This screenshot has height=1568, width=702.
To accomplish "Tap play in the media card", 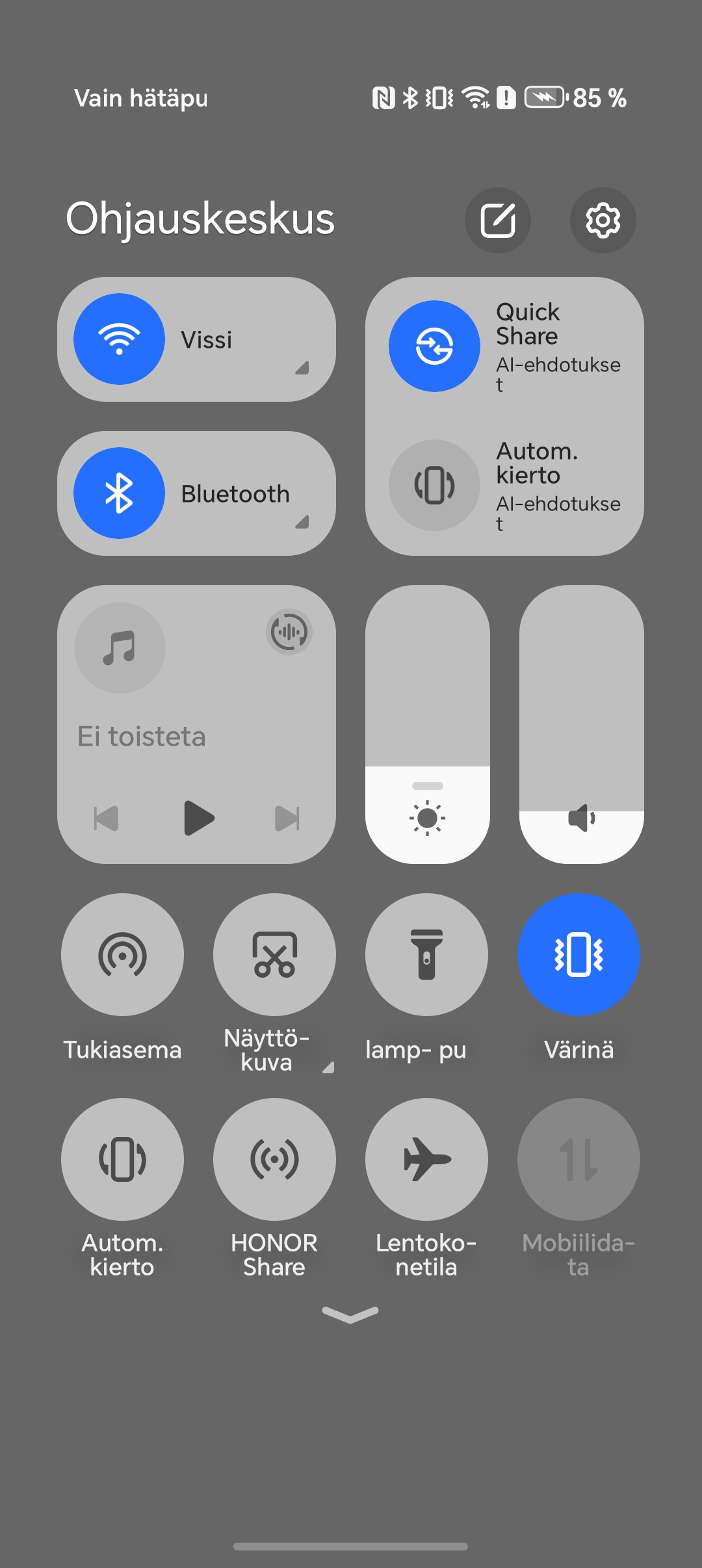I will coord(199,818).
